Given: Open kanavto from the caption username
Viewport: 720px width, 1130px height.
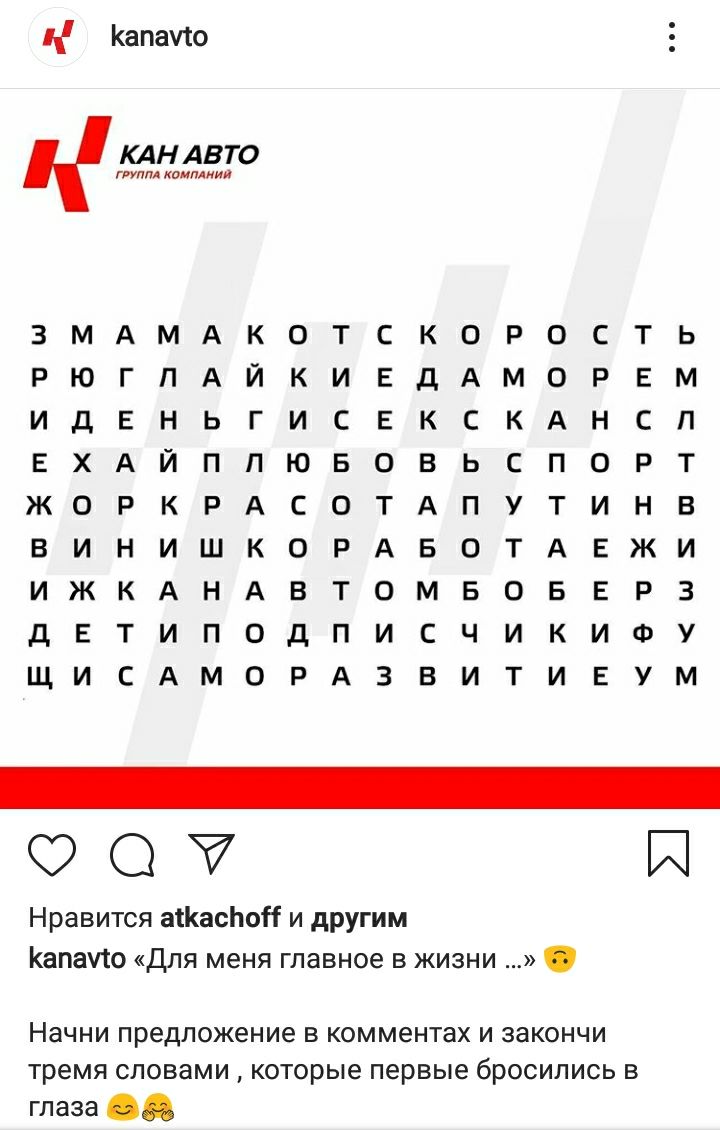Looking at the screenshot, I should (x=77, y=960).
